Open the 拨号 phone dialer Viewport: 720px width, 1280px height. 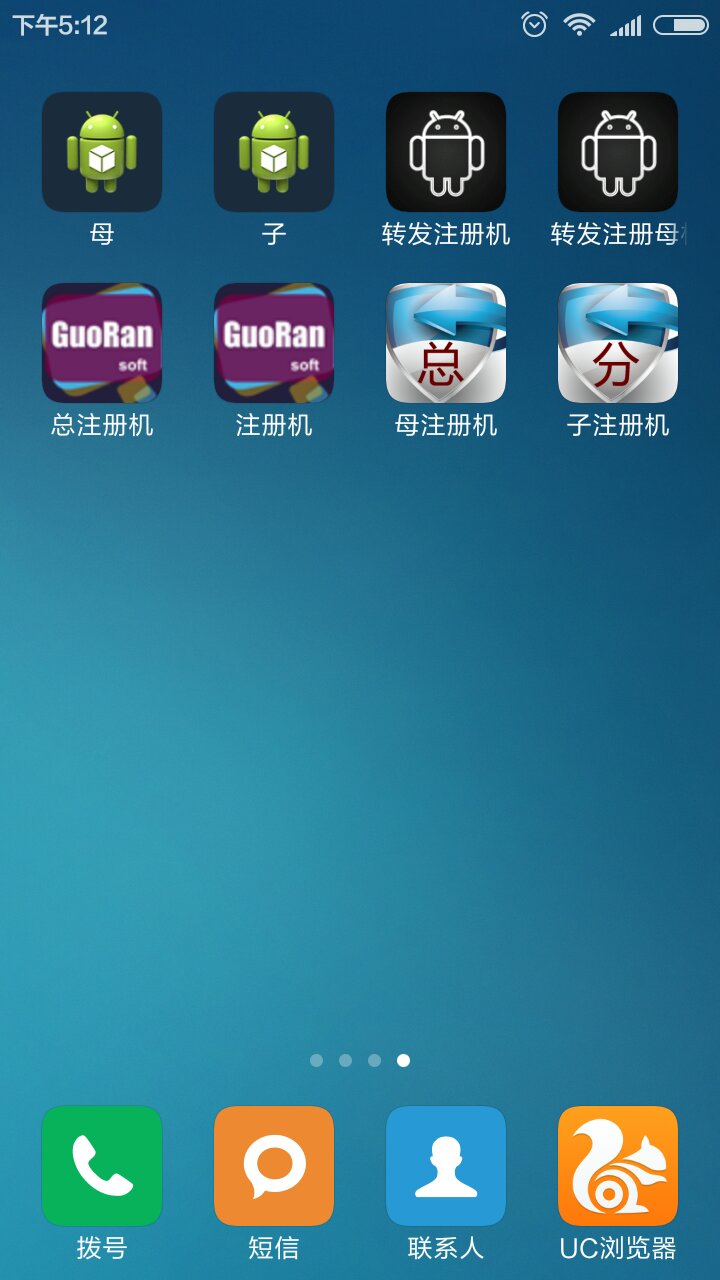click(102, 1167)
